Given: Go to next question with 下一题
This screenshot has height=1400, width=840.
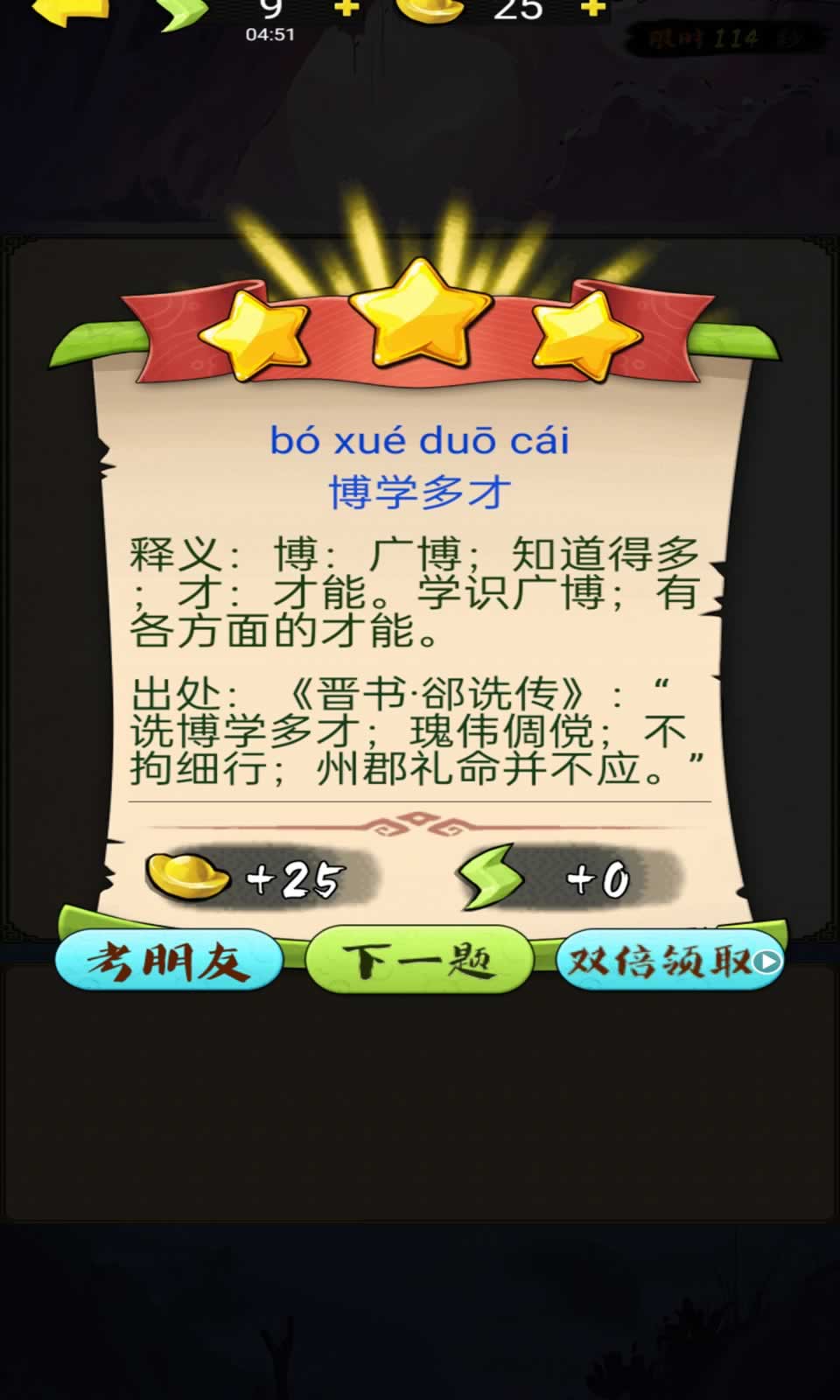Looking at the screenshot, I should (419, 962).
